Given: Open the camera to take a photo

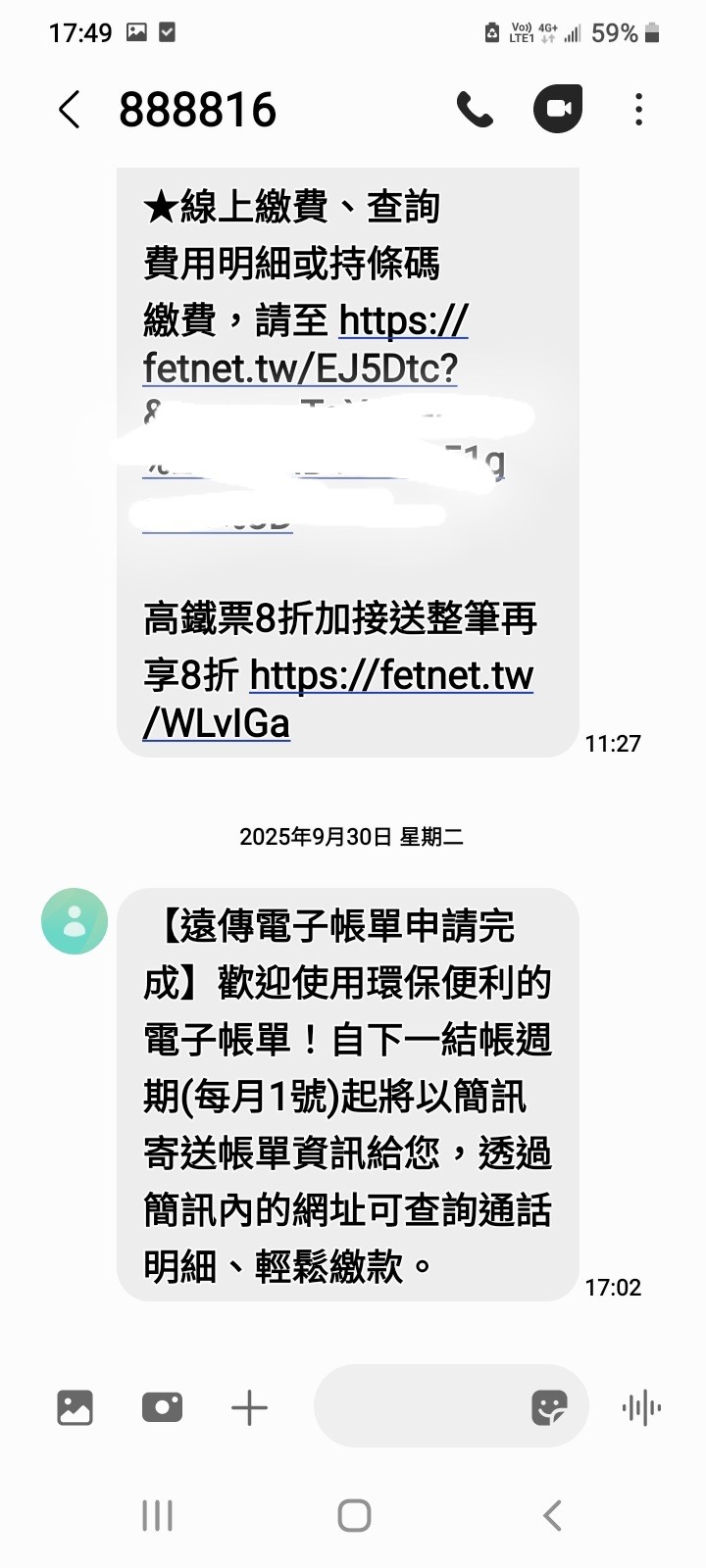Looking at the screenshot, I should tap(162, 1408).
